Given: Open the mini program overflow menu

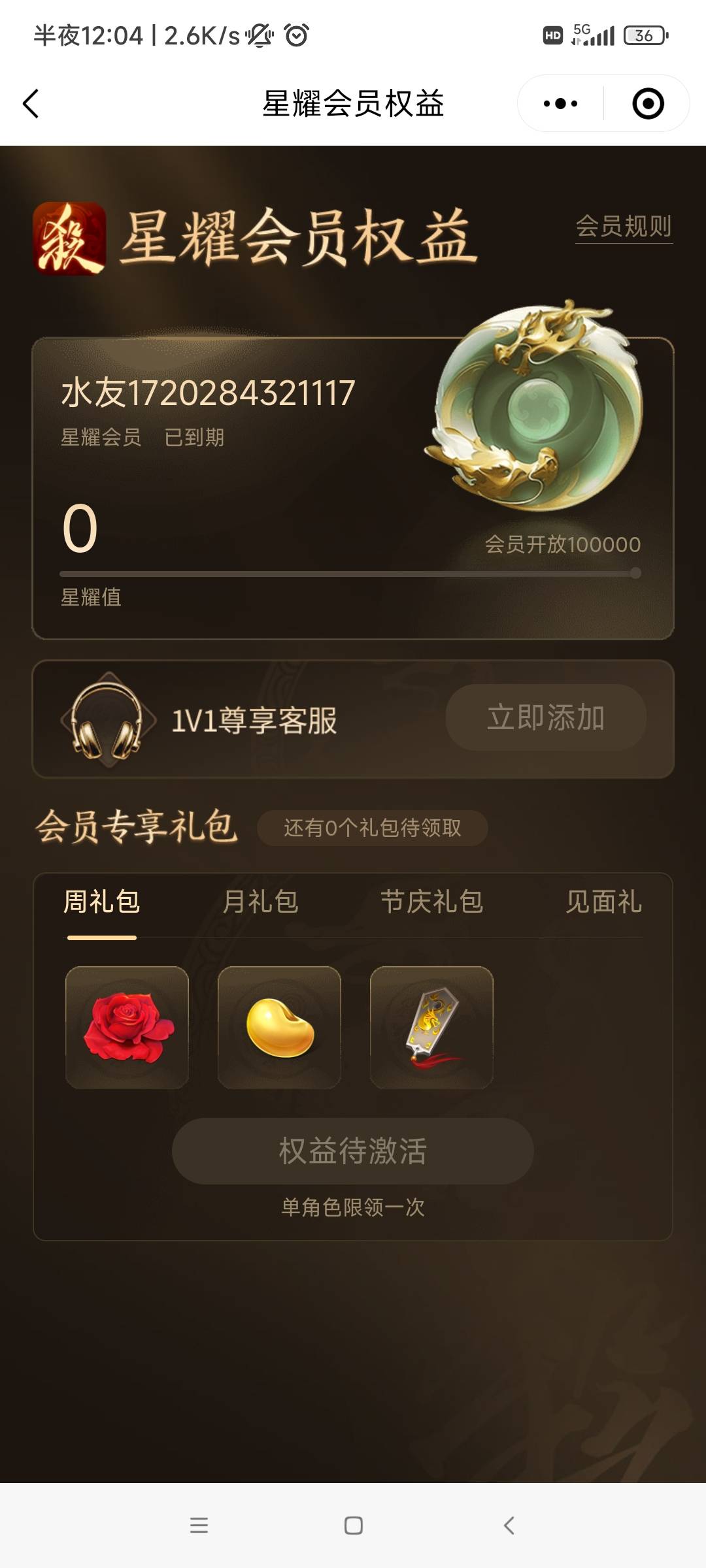Looking at the screenshot, I should point(560,104).
